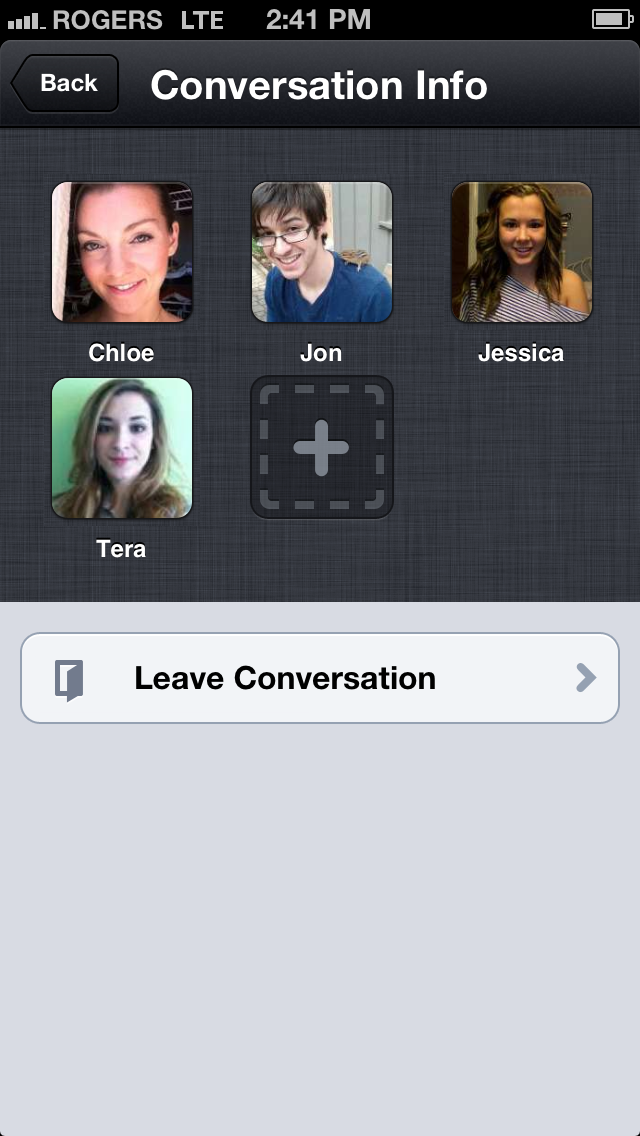Open Chloe's profile picture
The width and height of the screenshot is (640, 1136).
coord(122,252)
